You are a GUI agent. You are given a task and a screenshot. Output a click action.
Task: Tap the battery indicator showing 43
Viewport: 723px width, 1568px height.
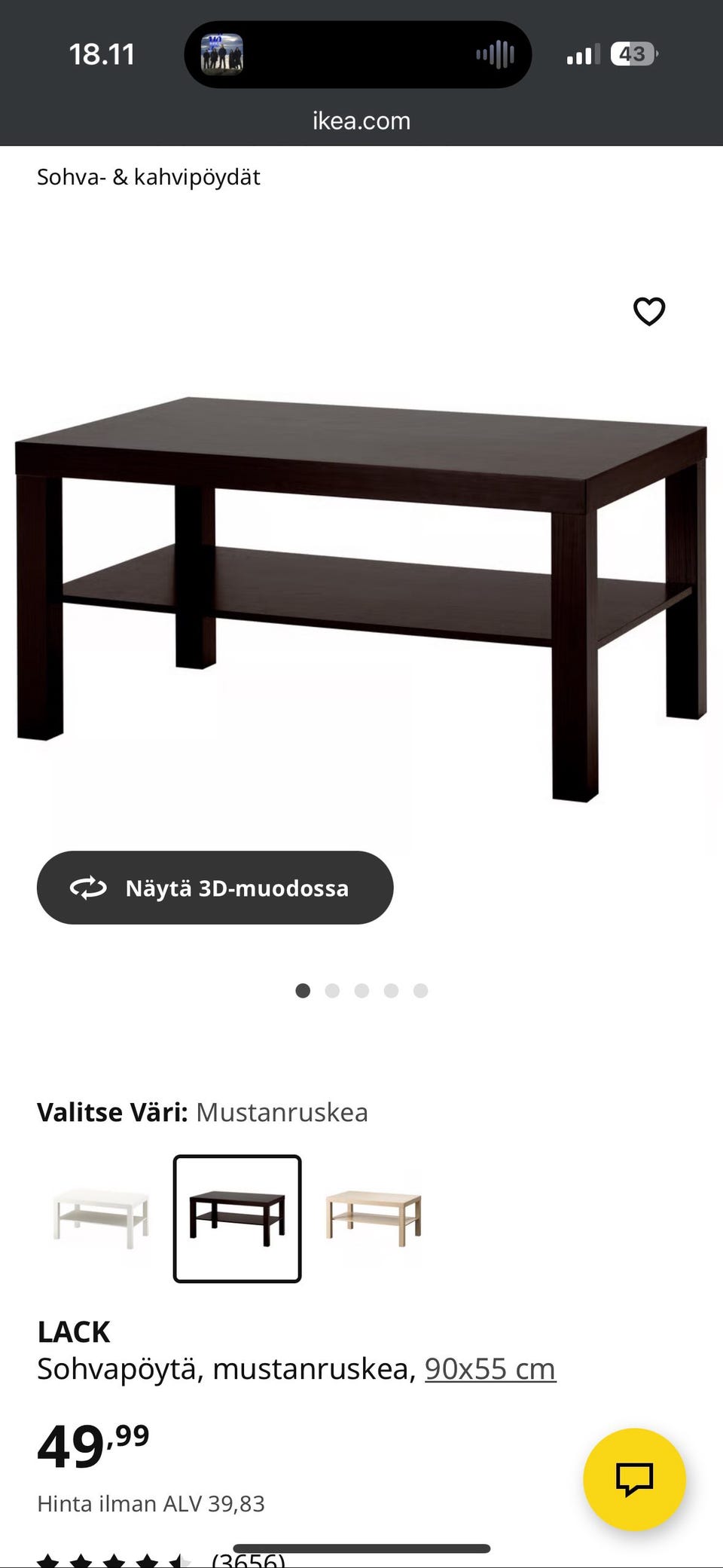click(633, 53)
